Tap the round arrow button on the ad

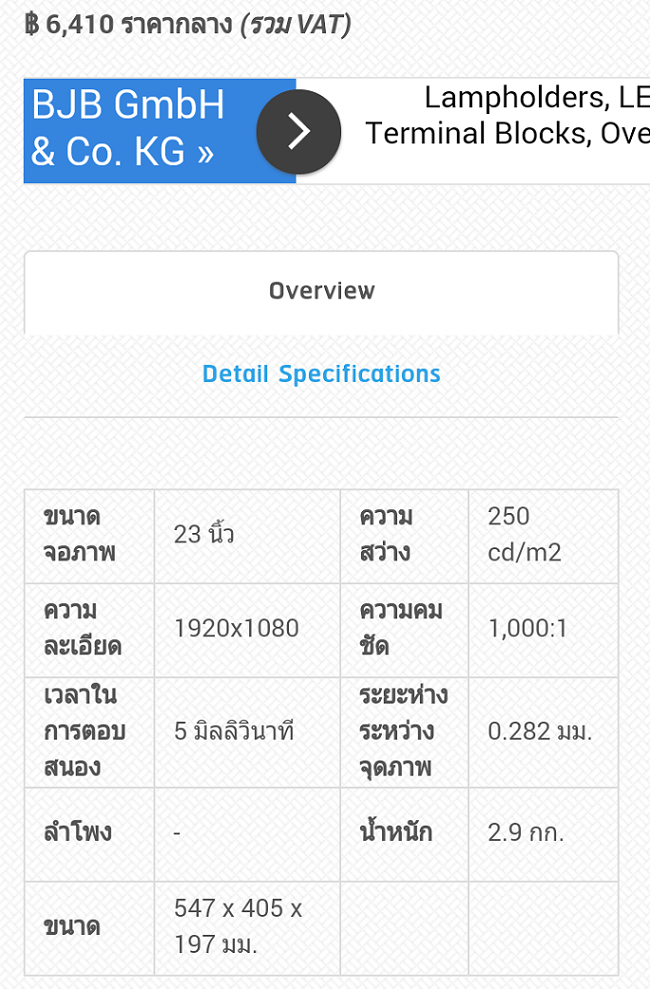click(298, 132)
